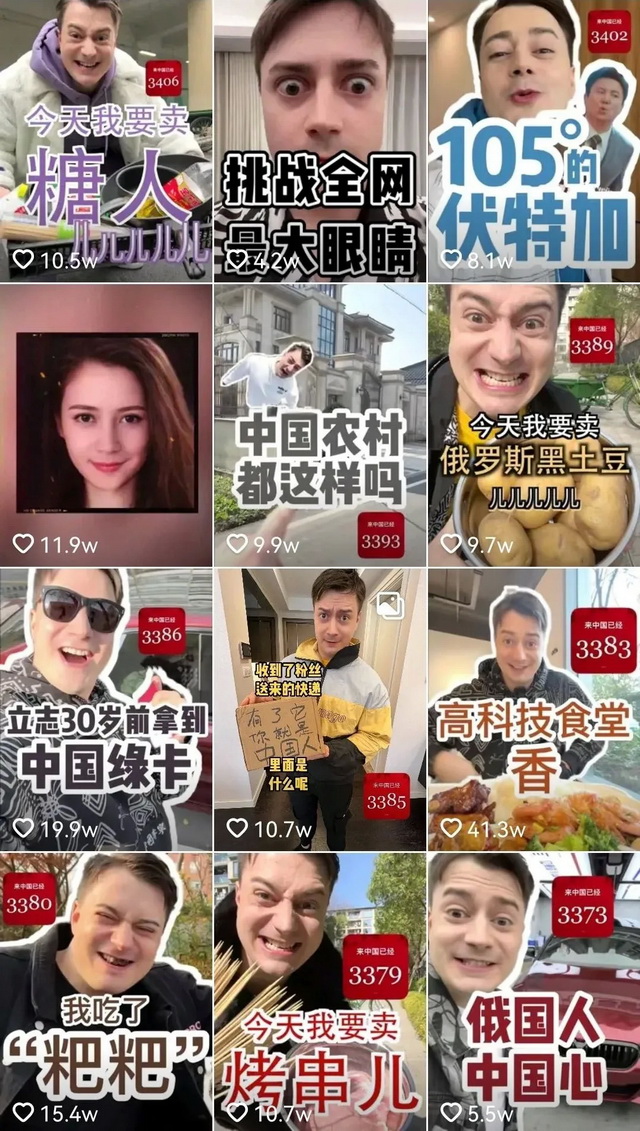Watch the 中国农村都这样吗 video

point(320,425)
